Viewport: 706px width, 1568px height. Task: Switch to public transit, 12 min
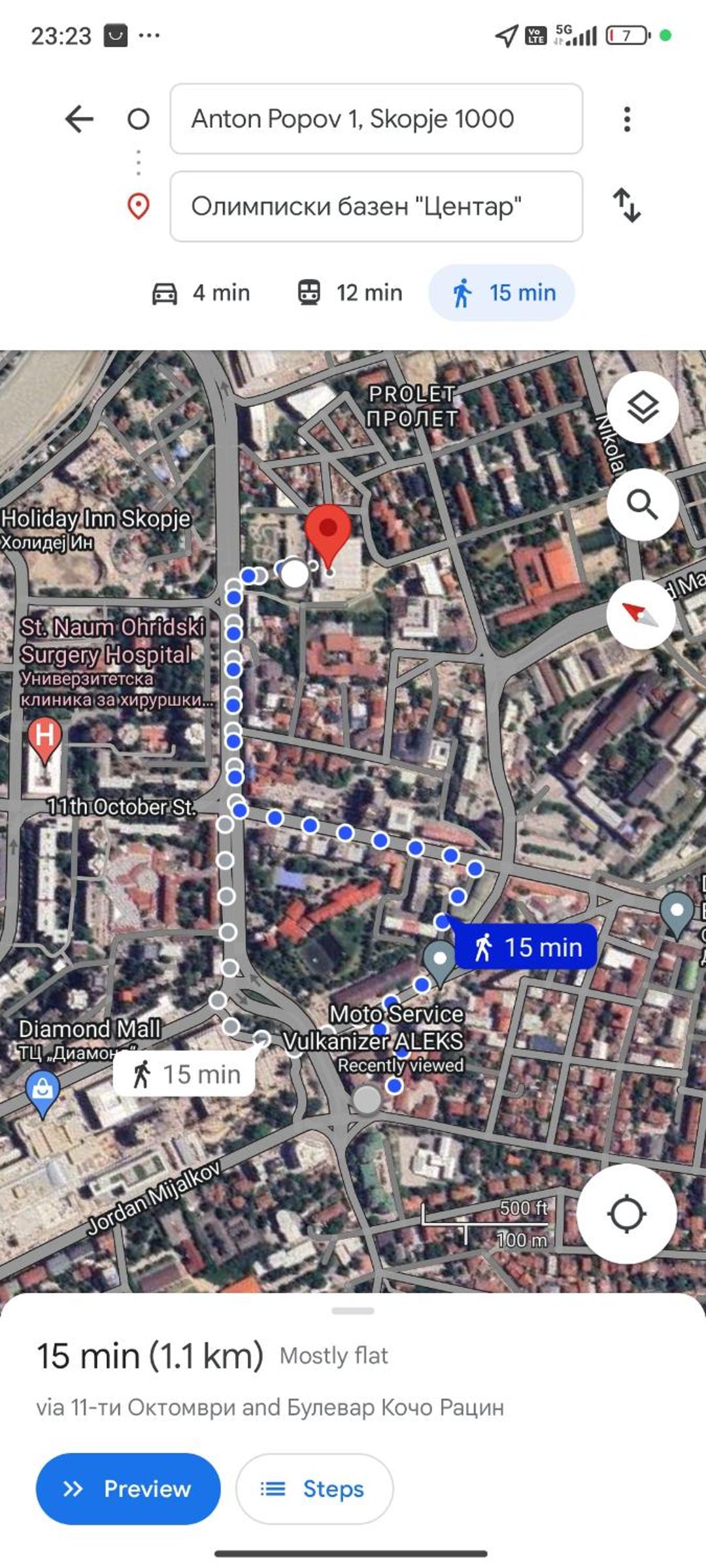click(x=349, y=293)
